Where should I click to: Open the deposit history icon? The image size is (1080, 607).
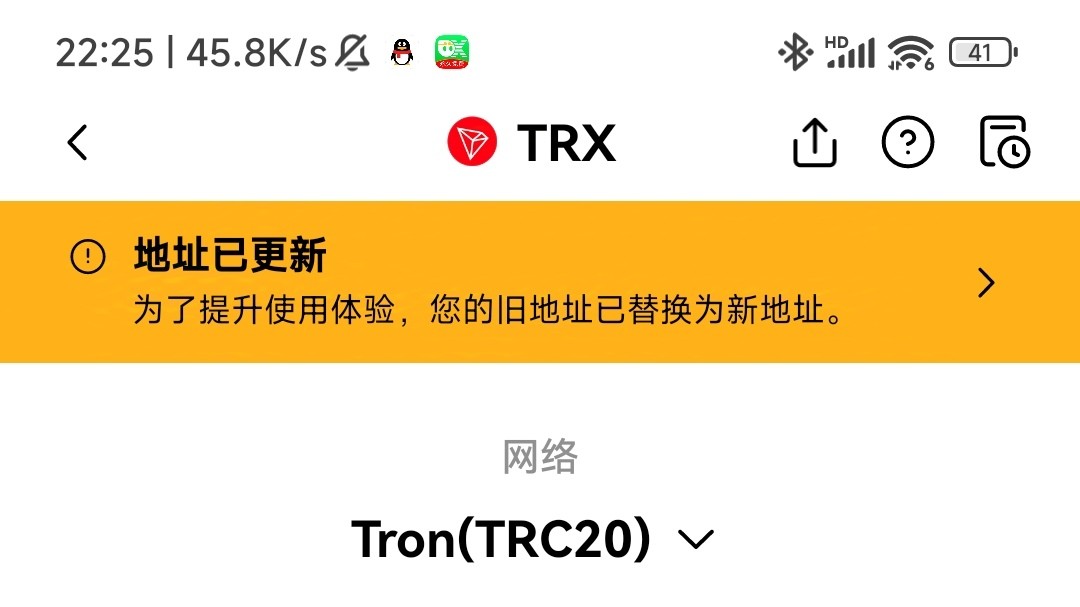(x=1004, y=143)
